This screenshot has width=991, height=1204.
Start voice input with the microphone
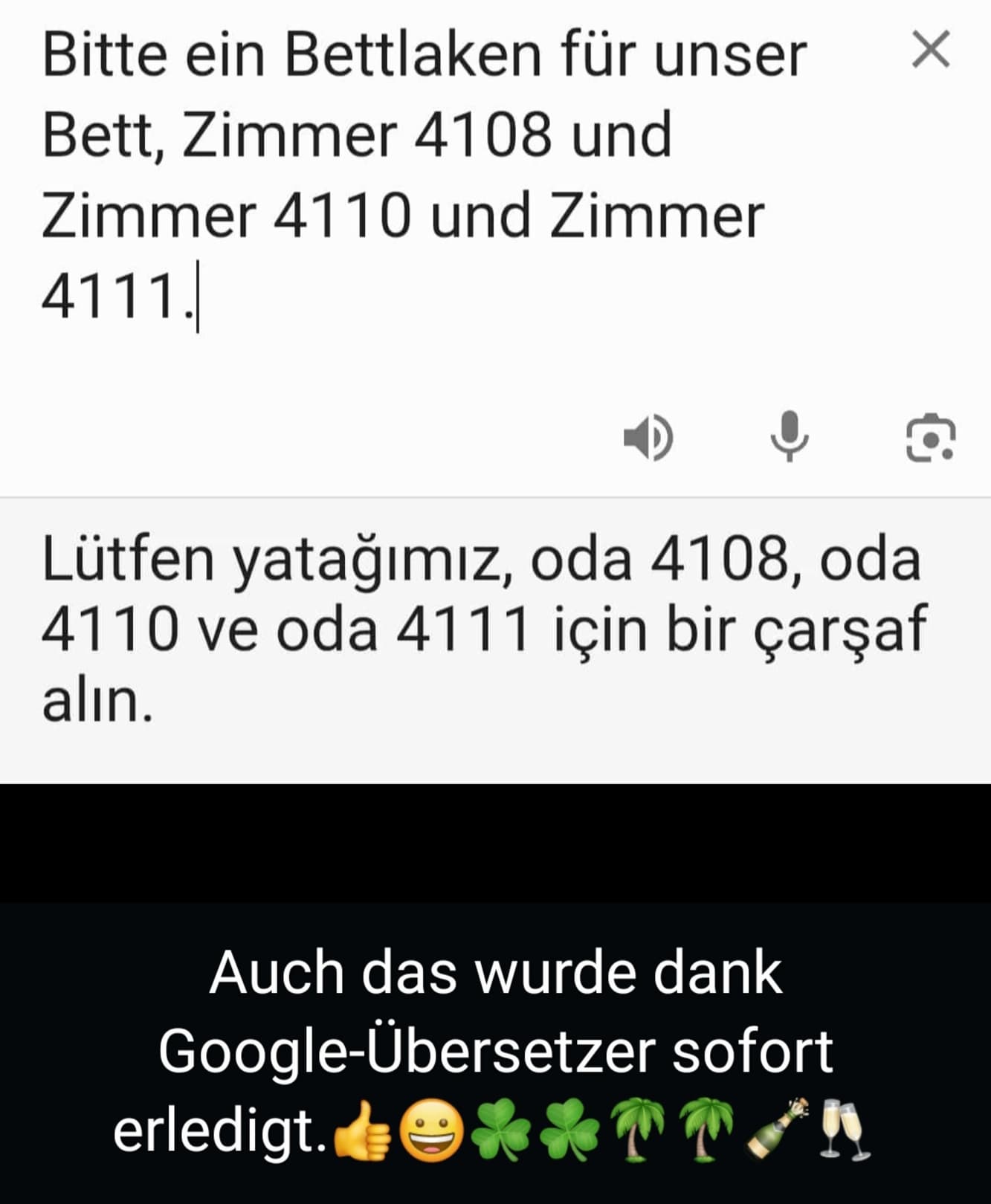pos(789,436)
